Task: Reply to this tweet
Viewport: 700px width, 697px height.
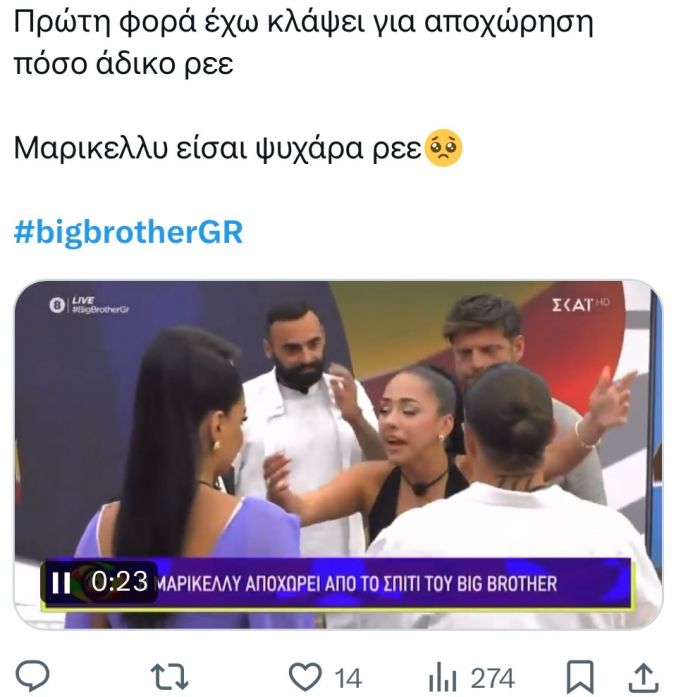Action: pos(35,677)
